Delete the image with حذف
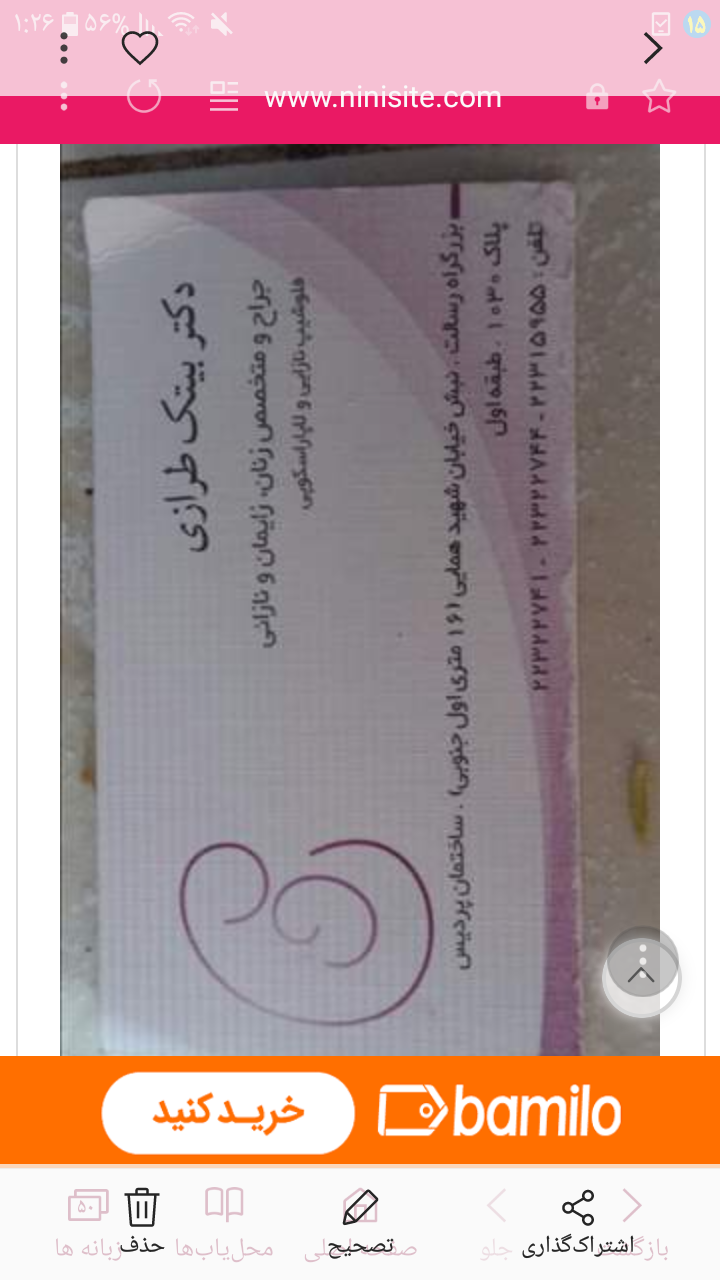720x1280 pixels. click(x=142, y=1222)
